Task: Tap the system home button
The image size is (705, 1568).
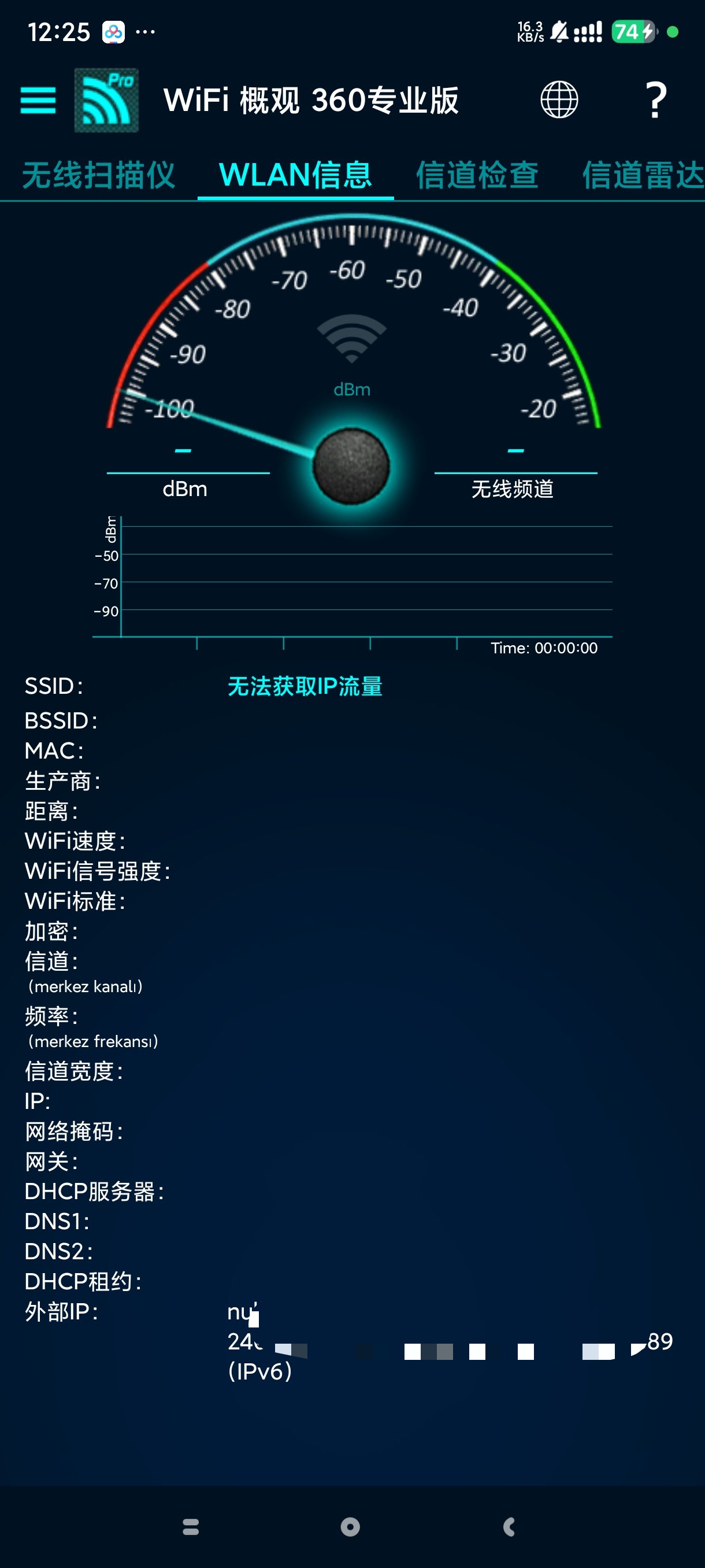Action: (350, 1526)
